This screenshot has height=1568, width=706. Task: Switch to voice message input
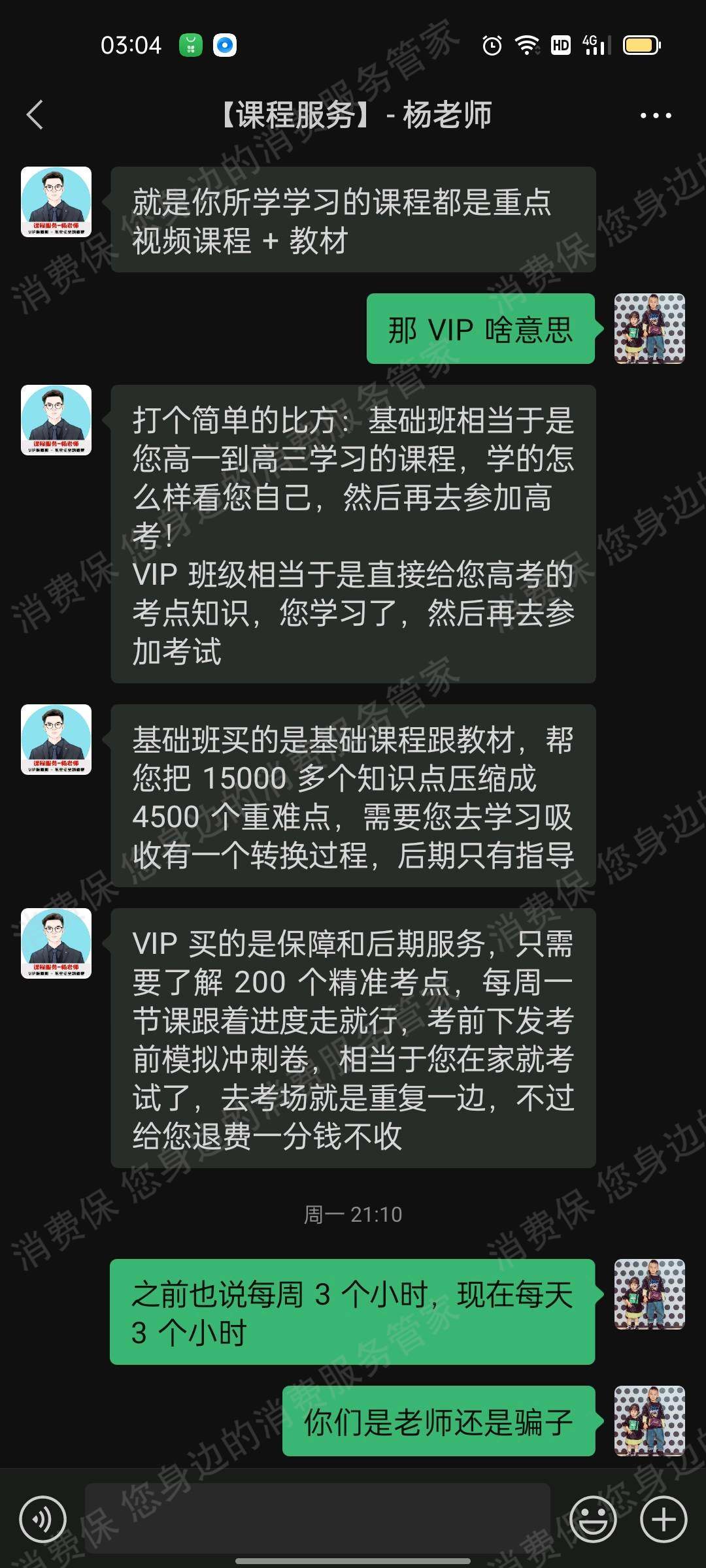(42, 1520)
